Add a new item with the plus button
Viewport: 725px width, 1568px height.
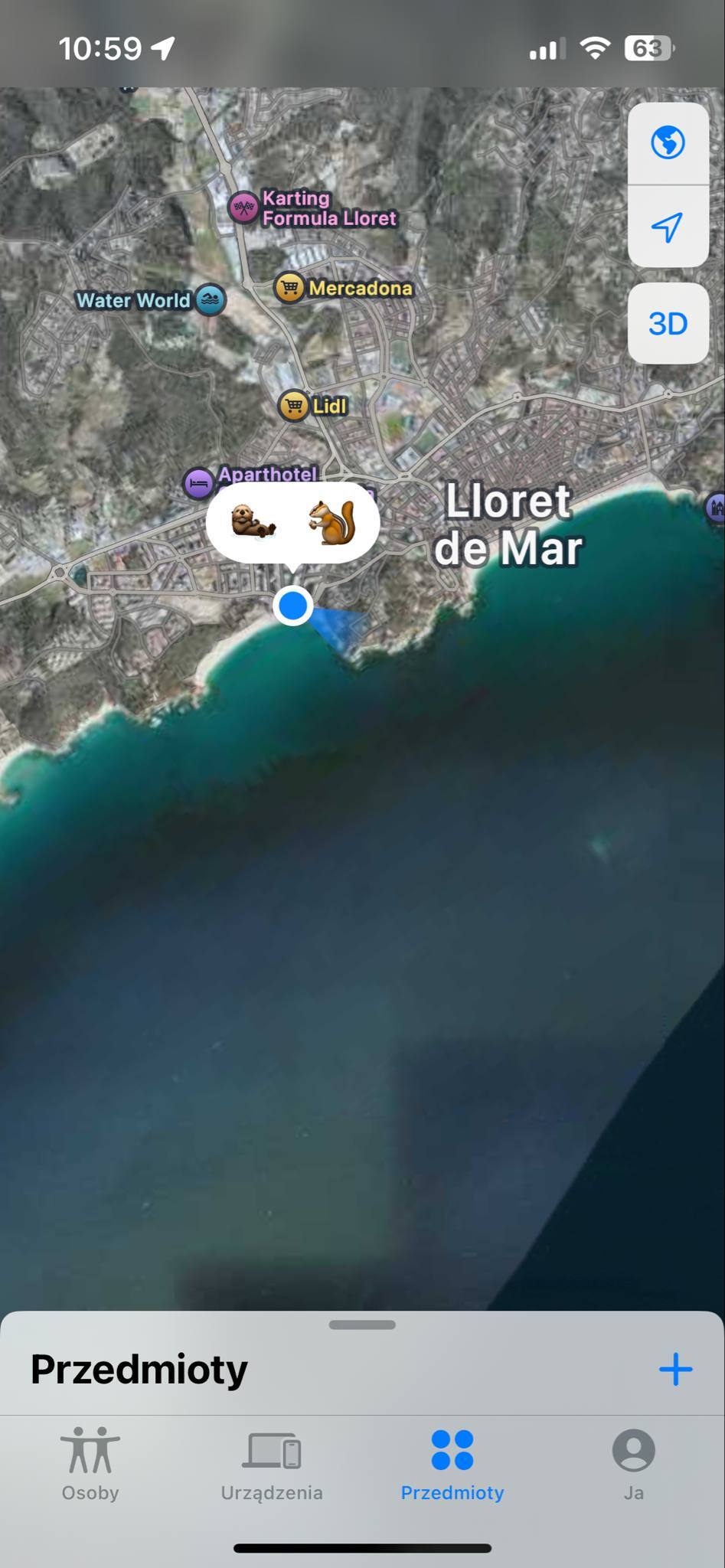675,1369
